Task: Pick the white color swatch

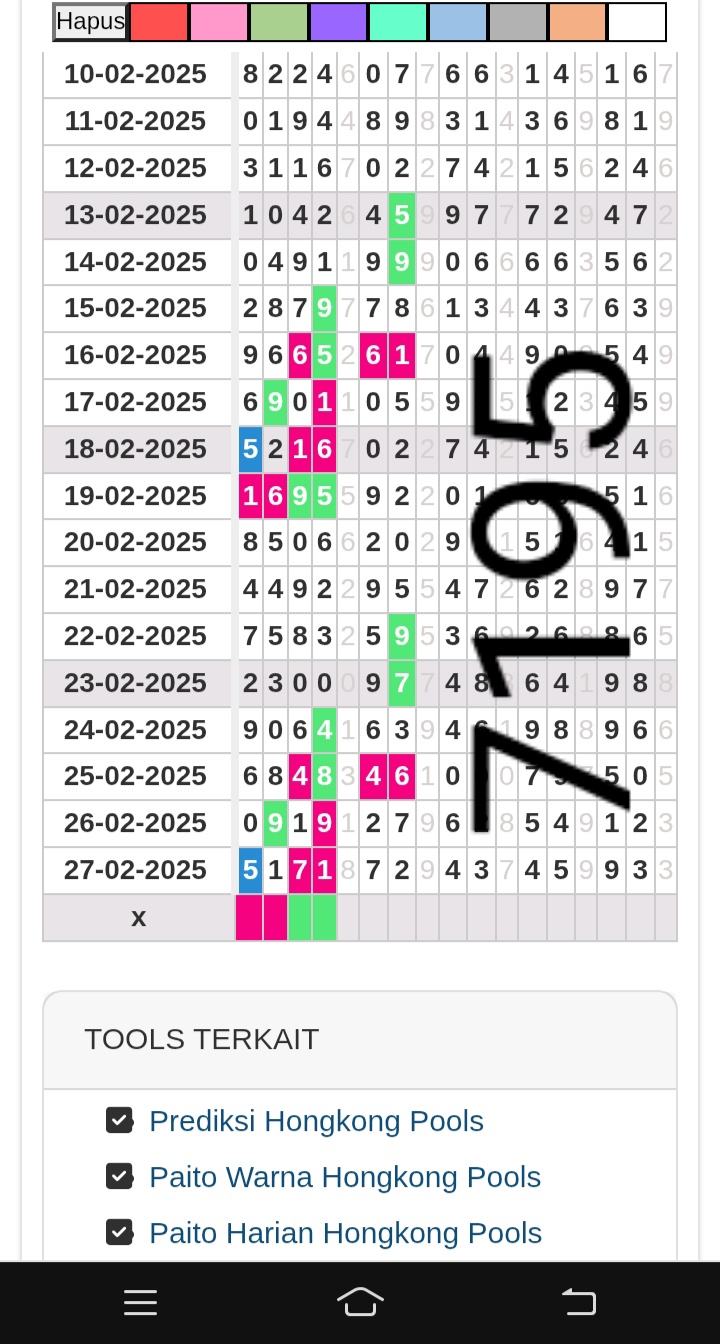Action: pos(637,22)
